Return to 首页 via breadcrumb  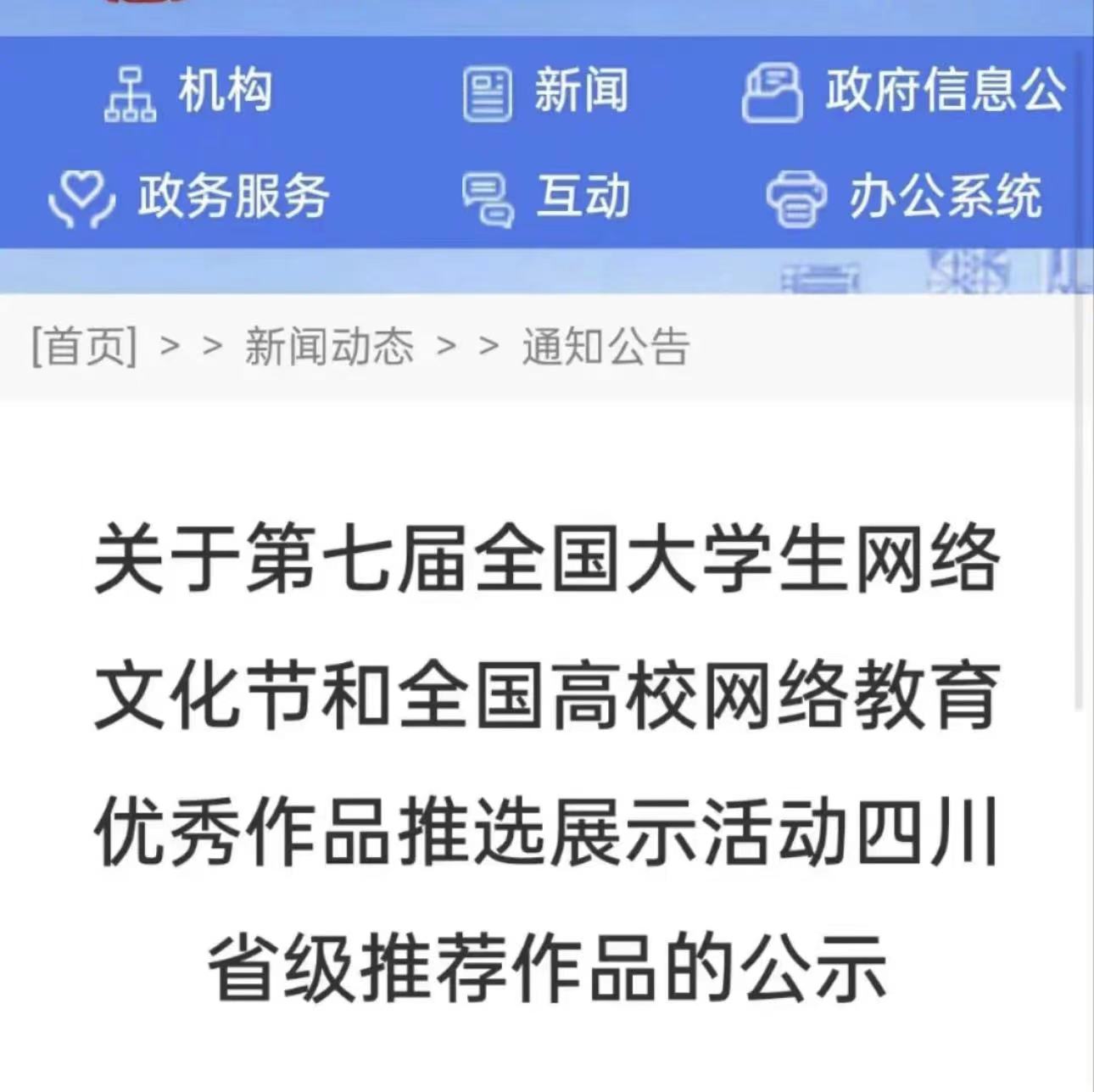84,347
